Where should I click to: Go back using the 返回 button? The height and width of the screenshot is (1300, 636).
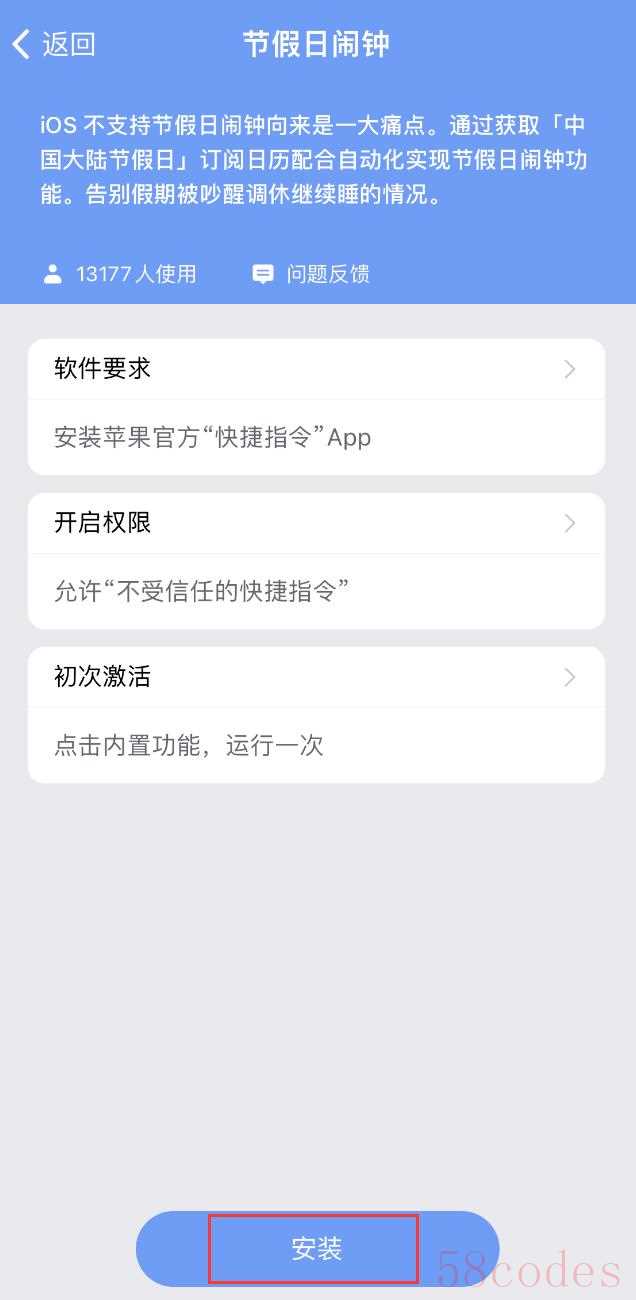click(x=54, y=44)
